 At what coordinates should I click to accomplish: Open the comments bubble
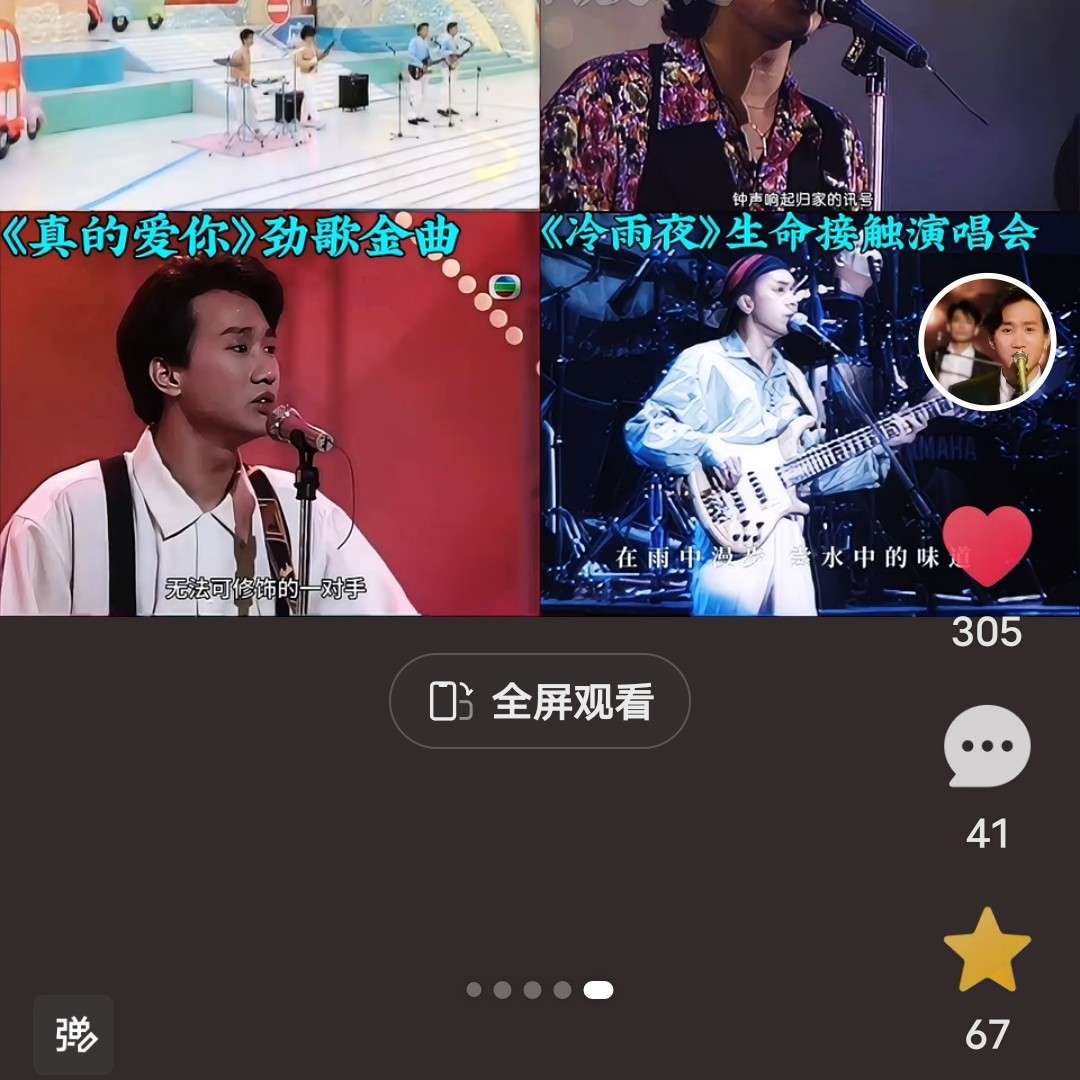[x=987, y=747]
